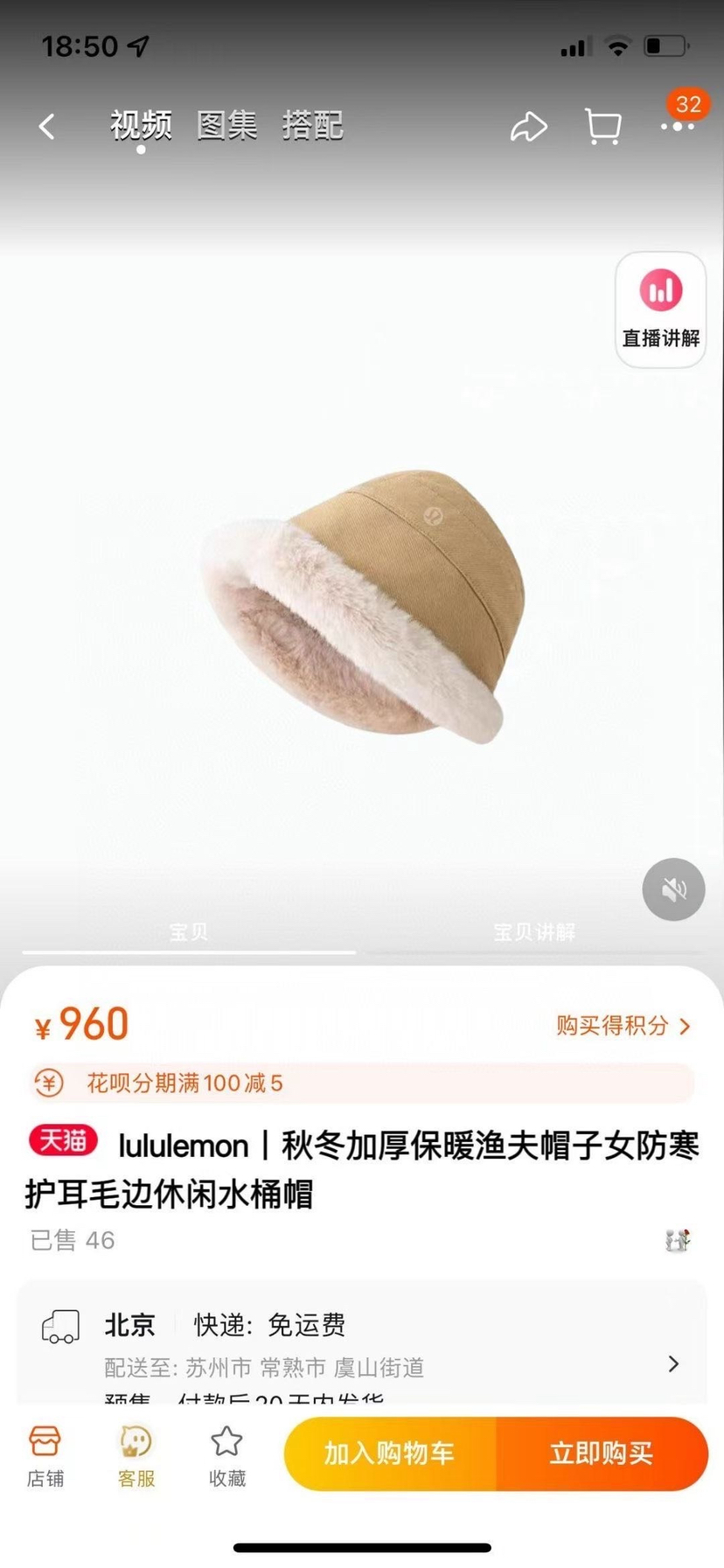Tap the 店铺 shop icon
724x1568 pixels.
(45, 1453)
